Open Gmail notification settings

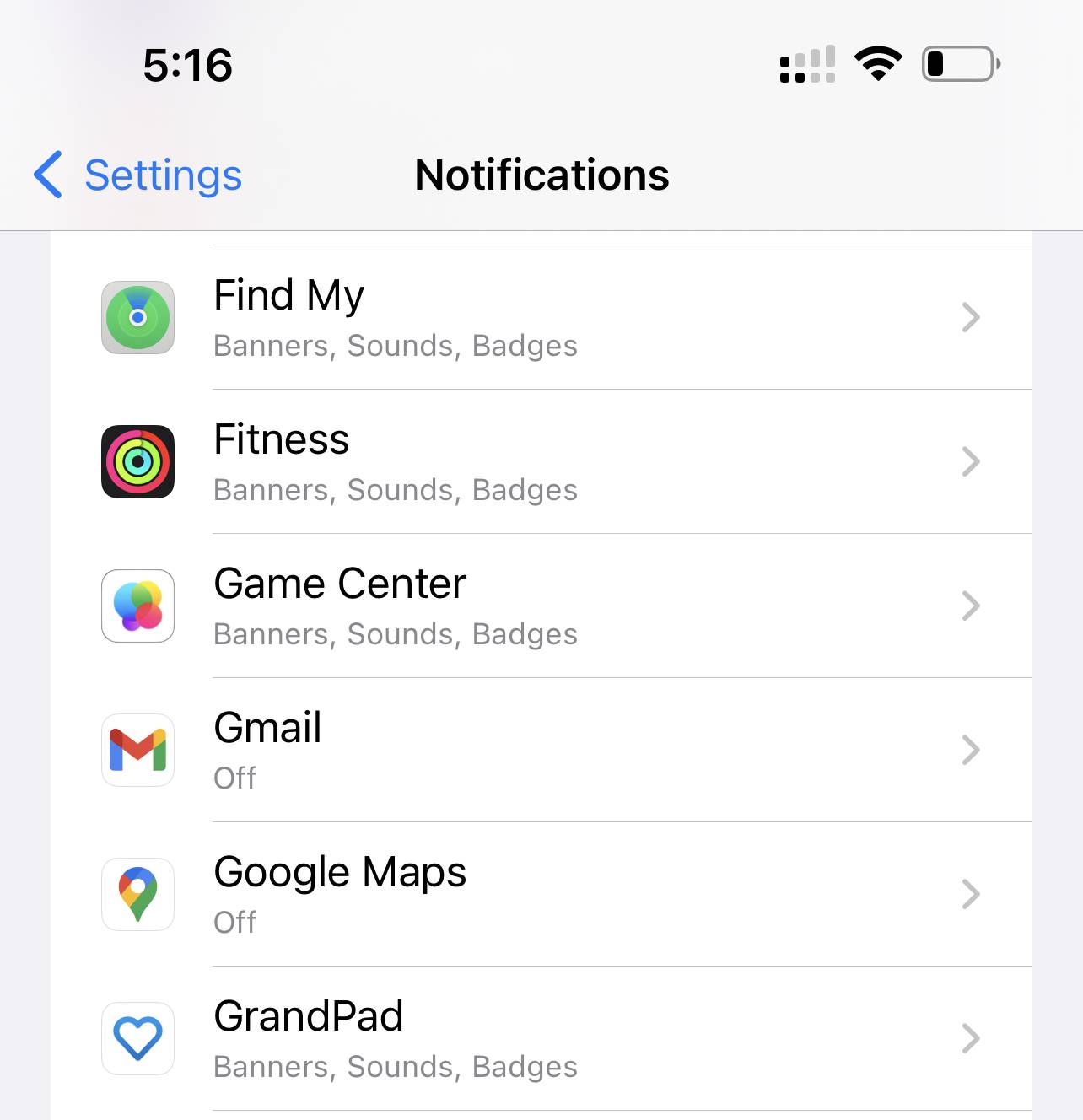[540, 750]
